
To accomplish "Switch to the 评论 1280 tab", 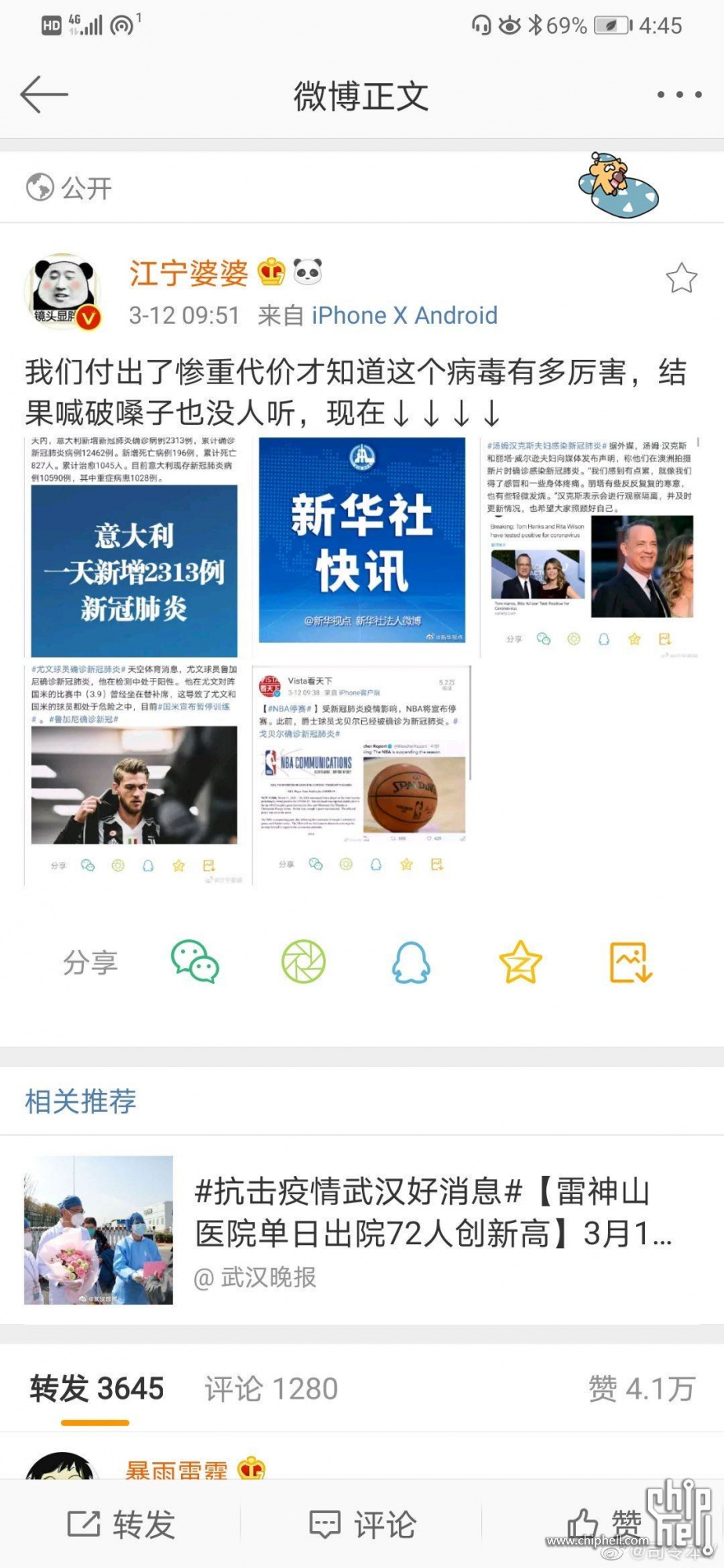I will pos(271,1389).
